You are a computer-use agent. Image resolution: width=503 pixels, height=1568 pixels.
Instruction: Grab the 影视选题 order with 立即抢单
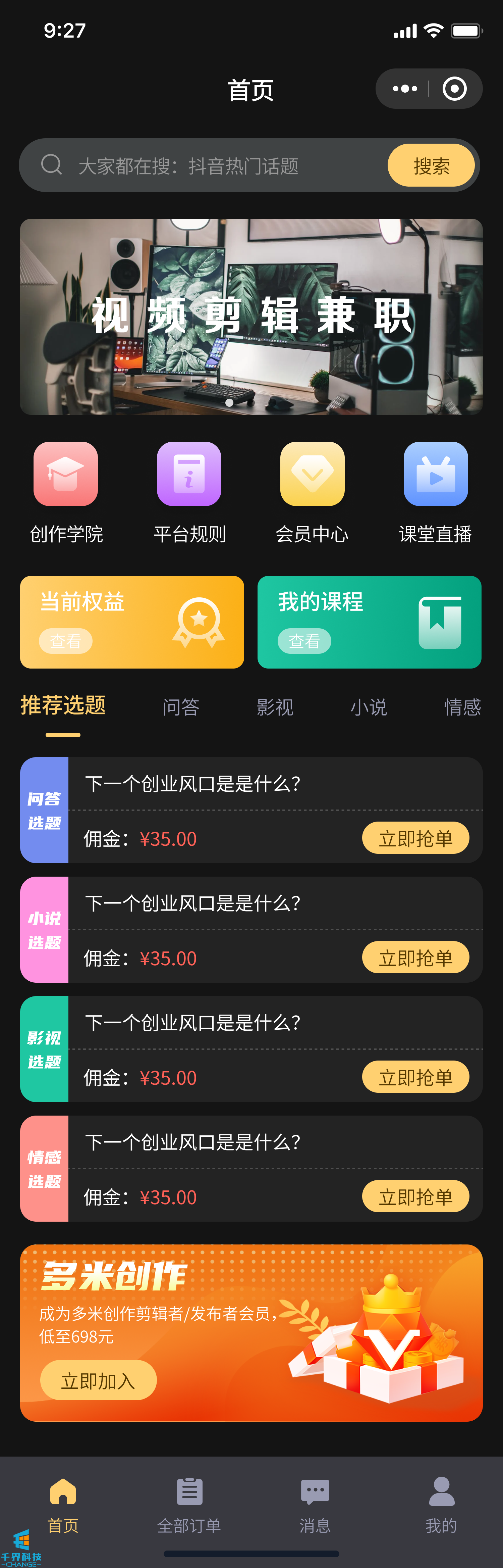(415, 1077)
